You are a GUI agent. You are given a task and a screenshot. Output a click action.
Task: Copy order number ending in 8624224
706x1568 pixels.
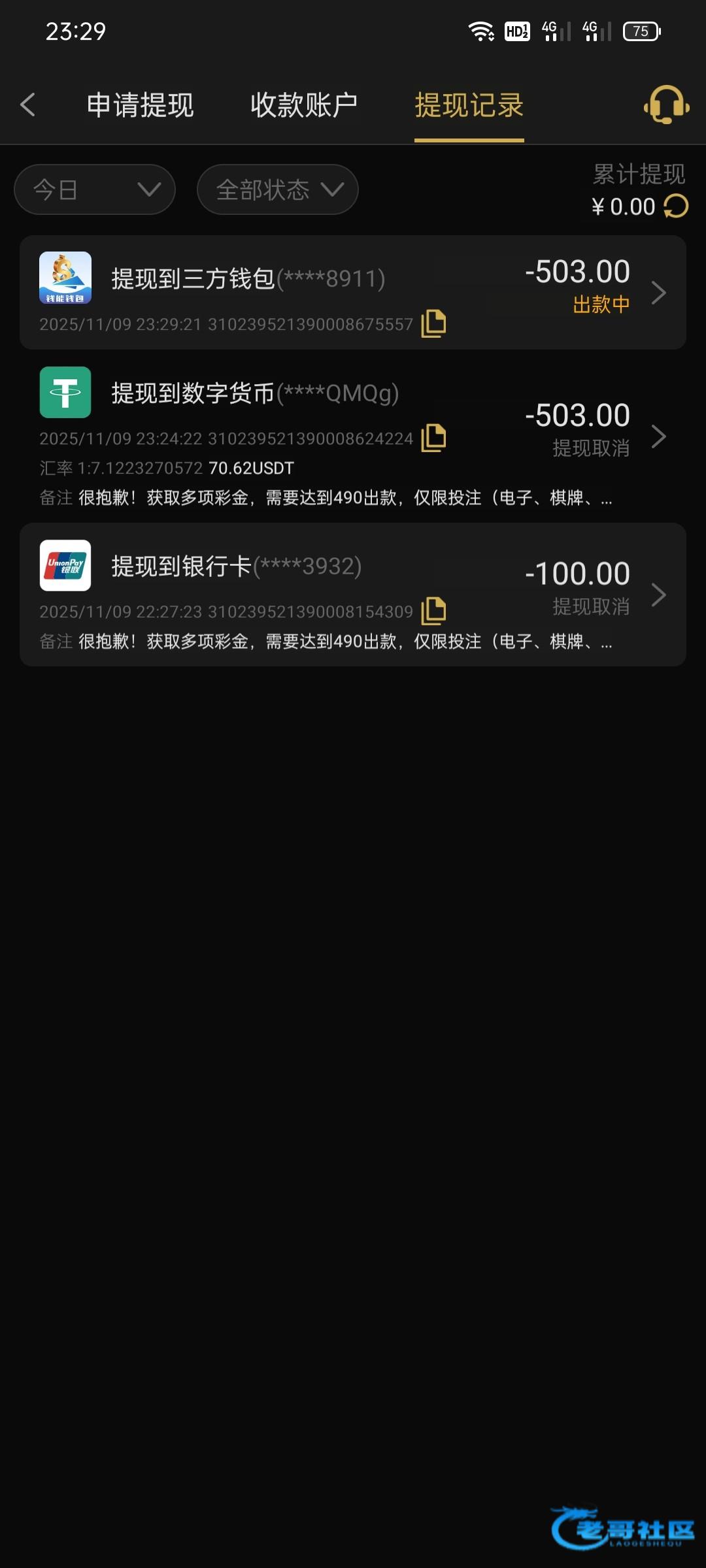click(x=433, y=438)
